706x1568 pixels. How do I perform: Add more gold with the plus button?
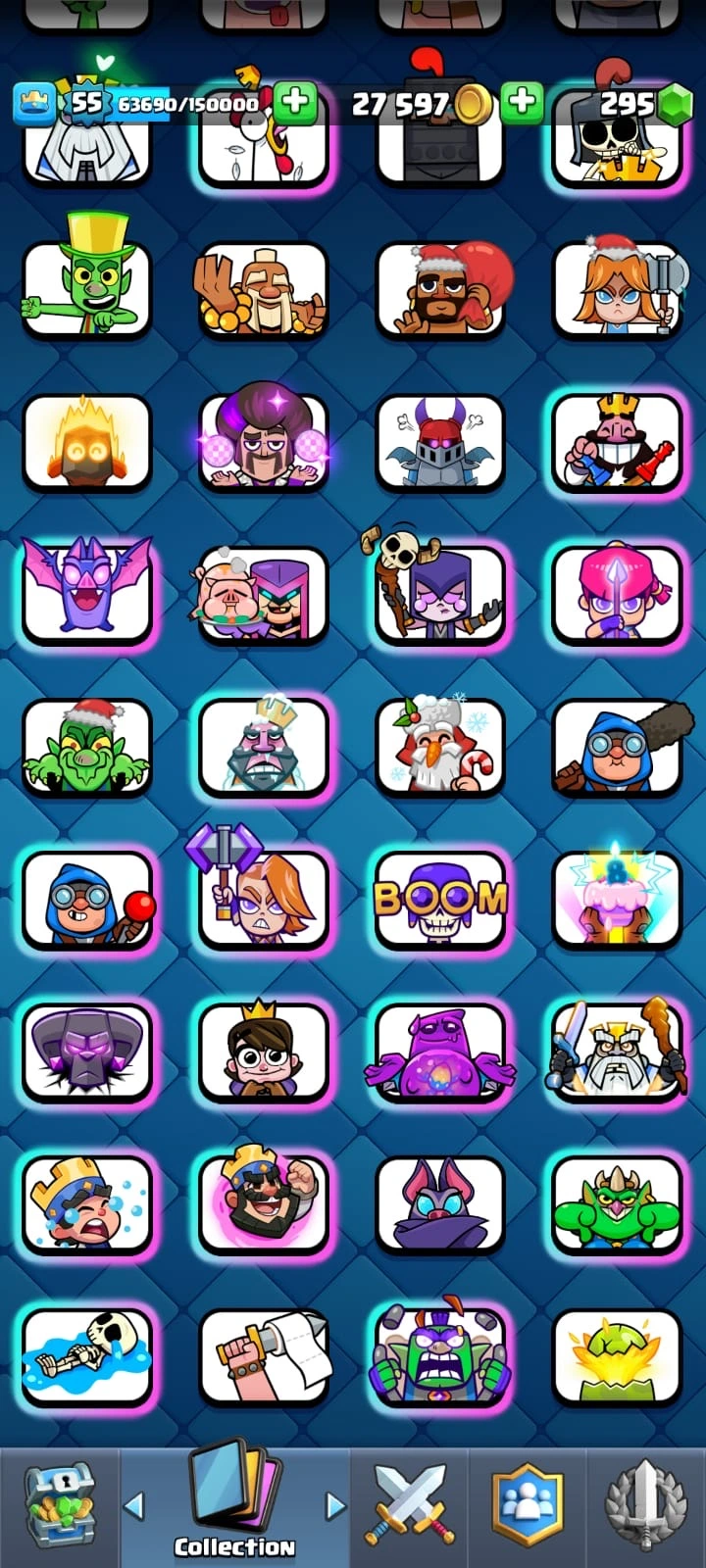tap(522, 102)
